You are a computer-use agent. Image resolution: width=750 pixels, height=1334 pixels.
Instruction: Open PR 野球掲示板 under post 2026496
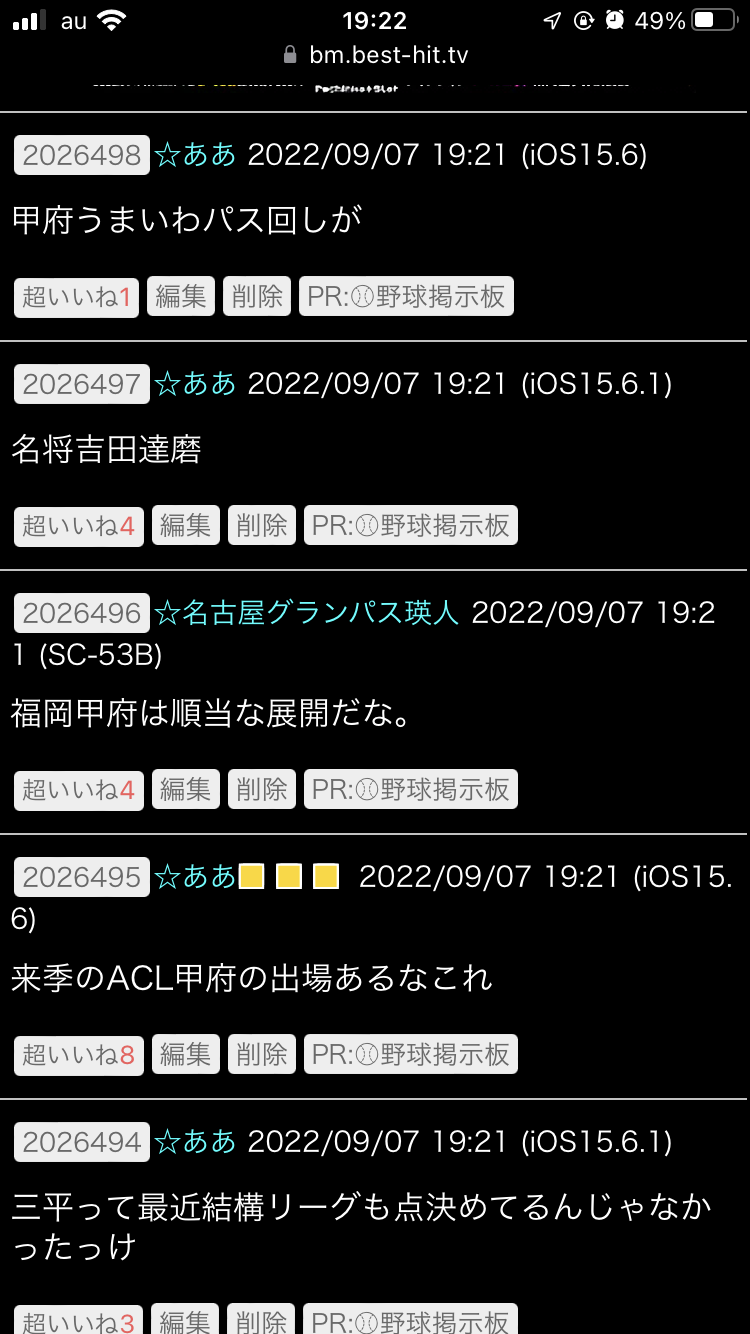click(411, 789)
